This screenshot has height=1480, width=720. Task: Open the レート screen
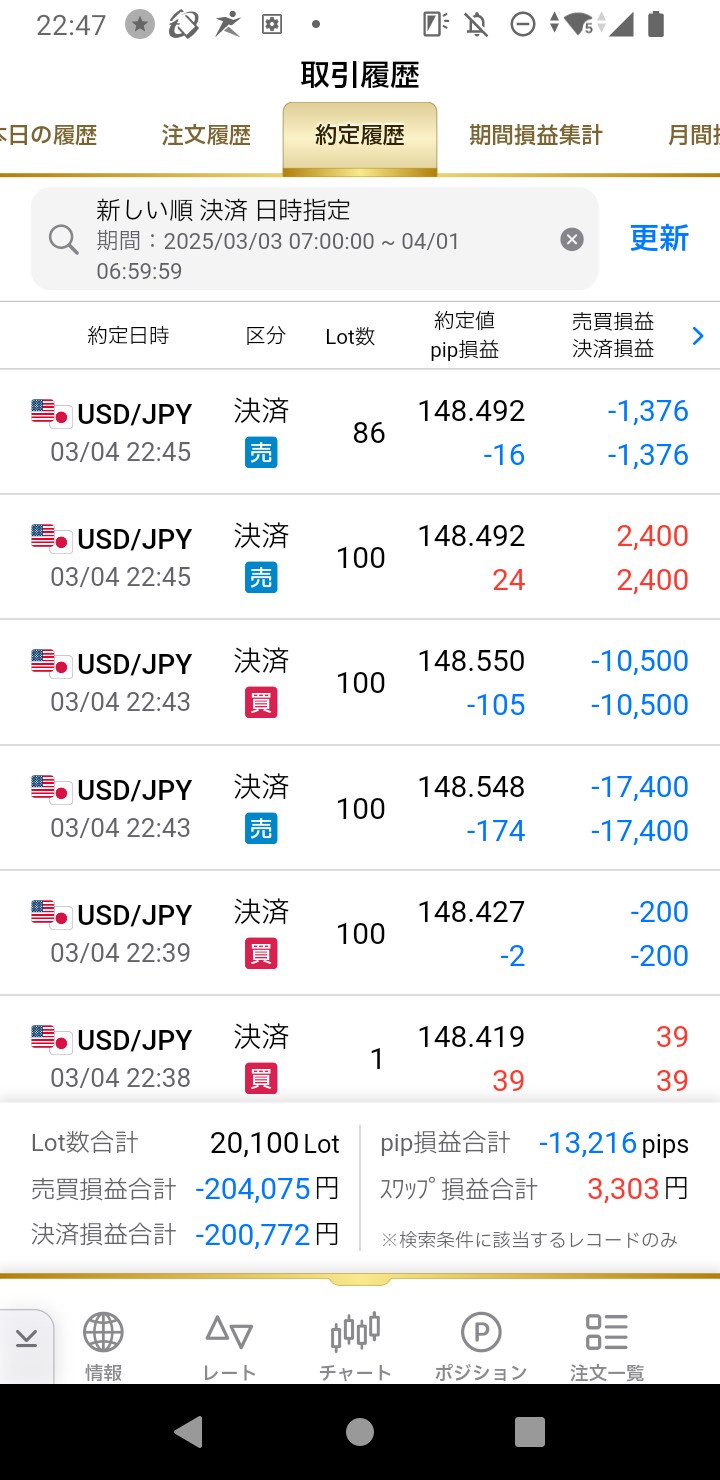coord(229,1346)
